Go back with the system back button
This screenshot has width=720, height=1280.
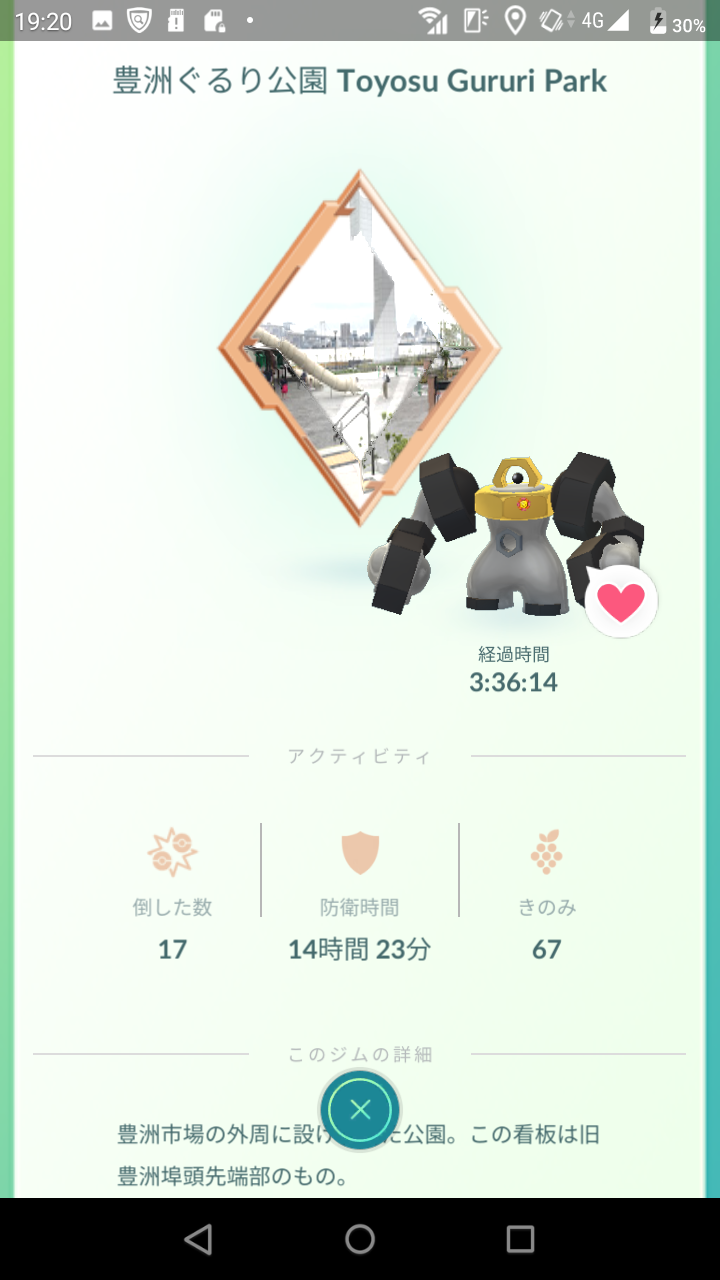(199, 1240)
